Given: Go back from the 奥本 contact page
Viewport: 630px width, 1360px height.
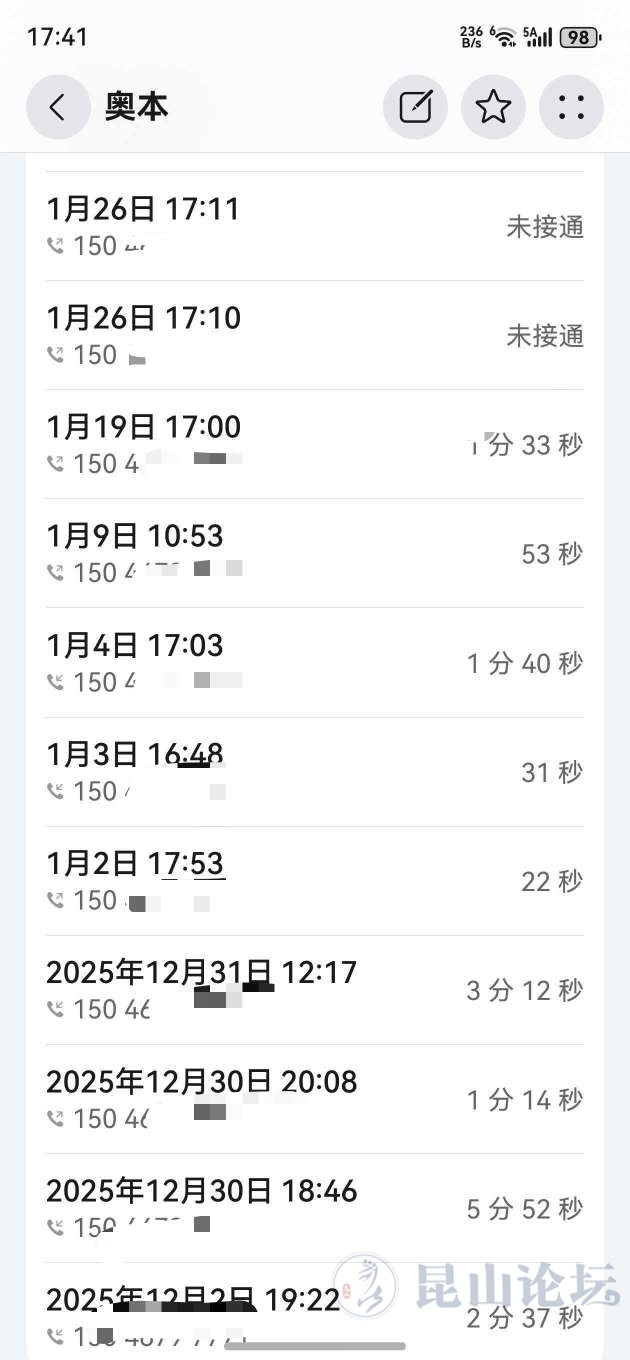Looking at the screenshot, I should point(58,107).
